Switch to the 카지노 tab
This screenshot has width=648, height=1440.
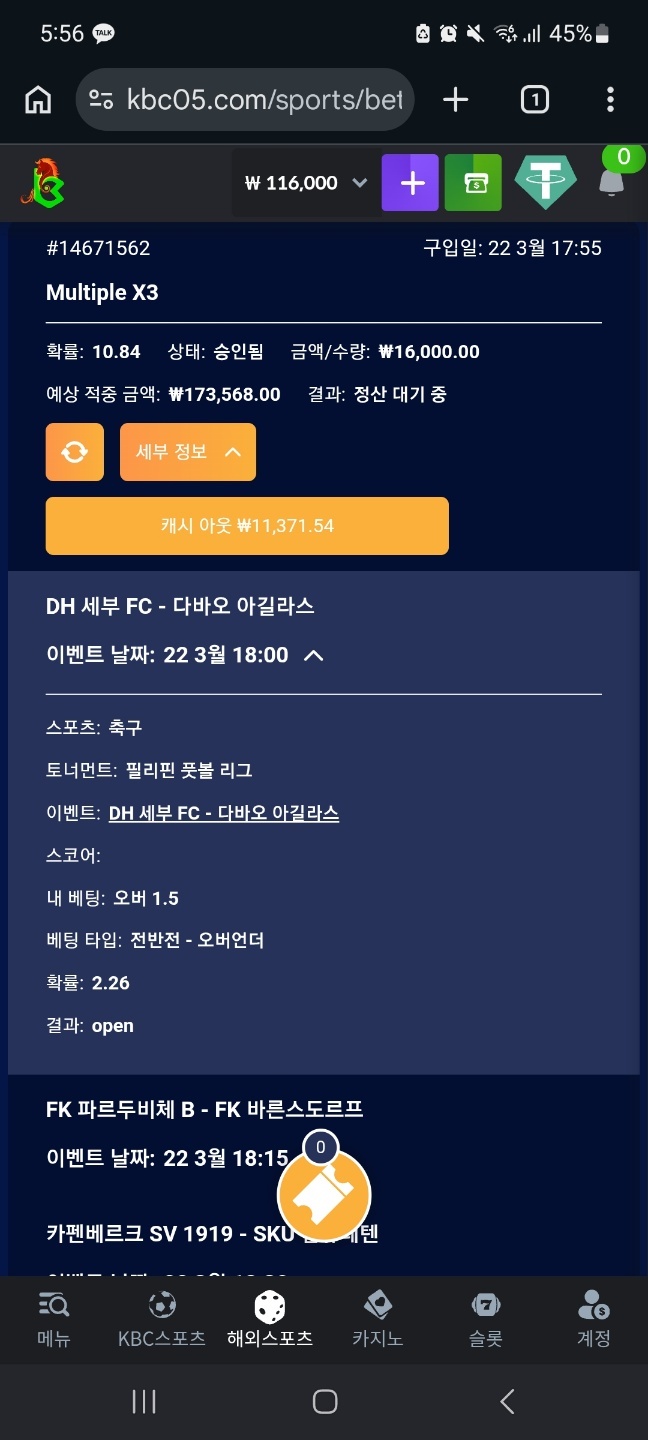click(378, 1319)
